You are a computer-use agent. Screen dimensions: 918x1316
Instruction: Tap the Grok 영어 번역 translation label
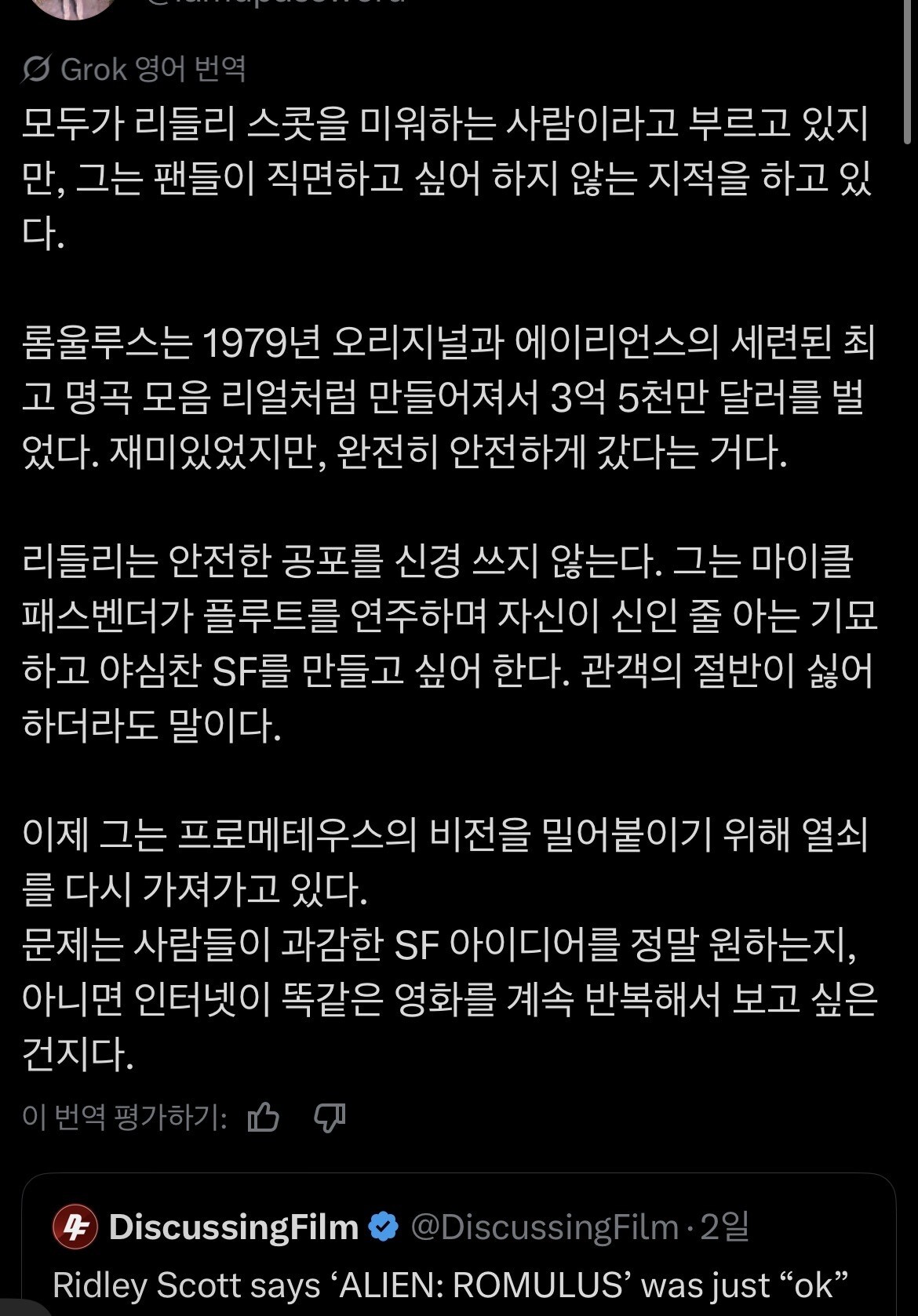[x=134, y=70]
